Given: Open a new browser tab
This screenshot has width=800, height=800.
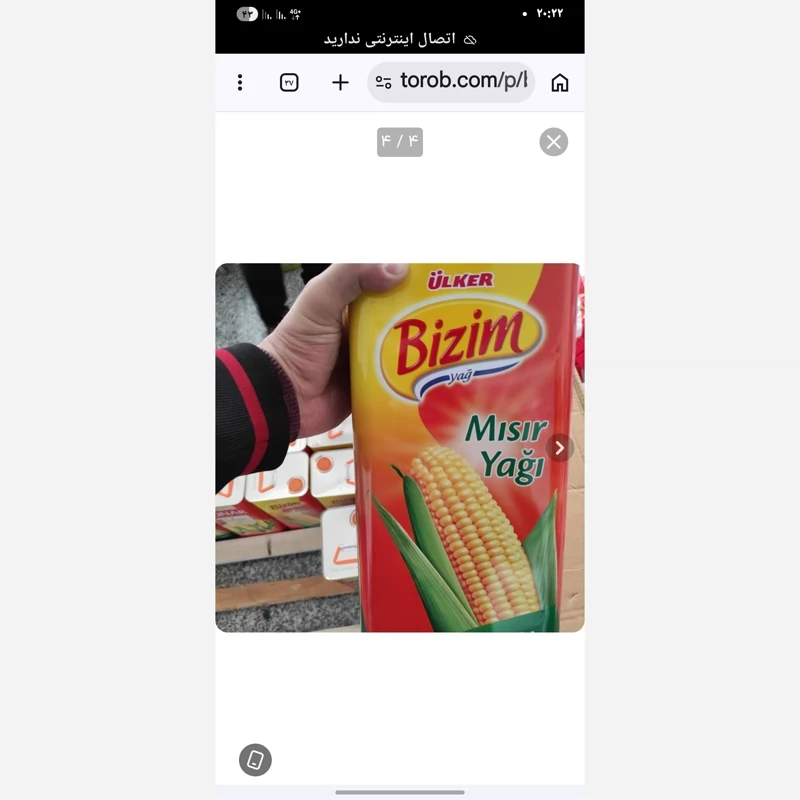Looking at the screenshot, I should (340, 82).
